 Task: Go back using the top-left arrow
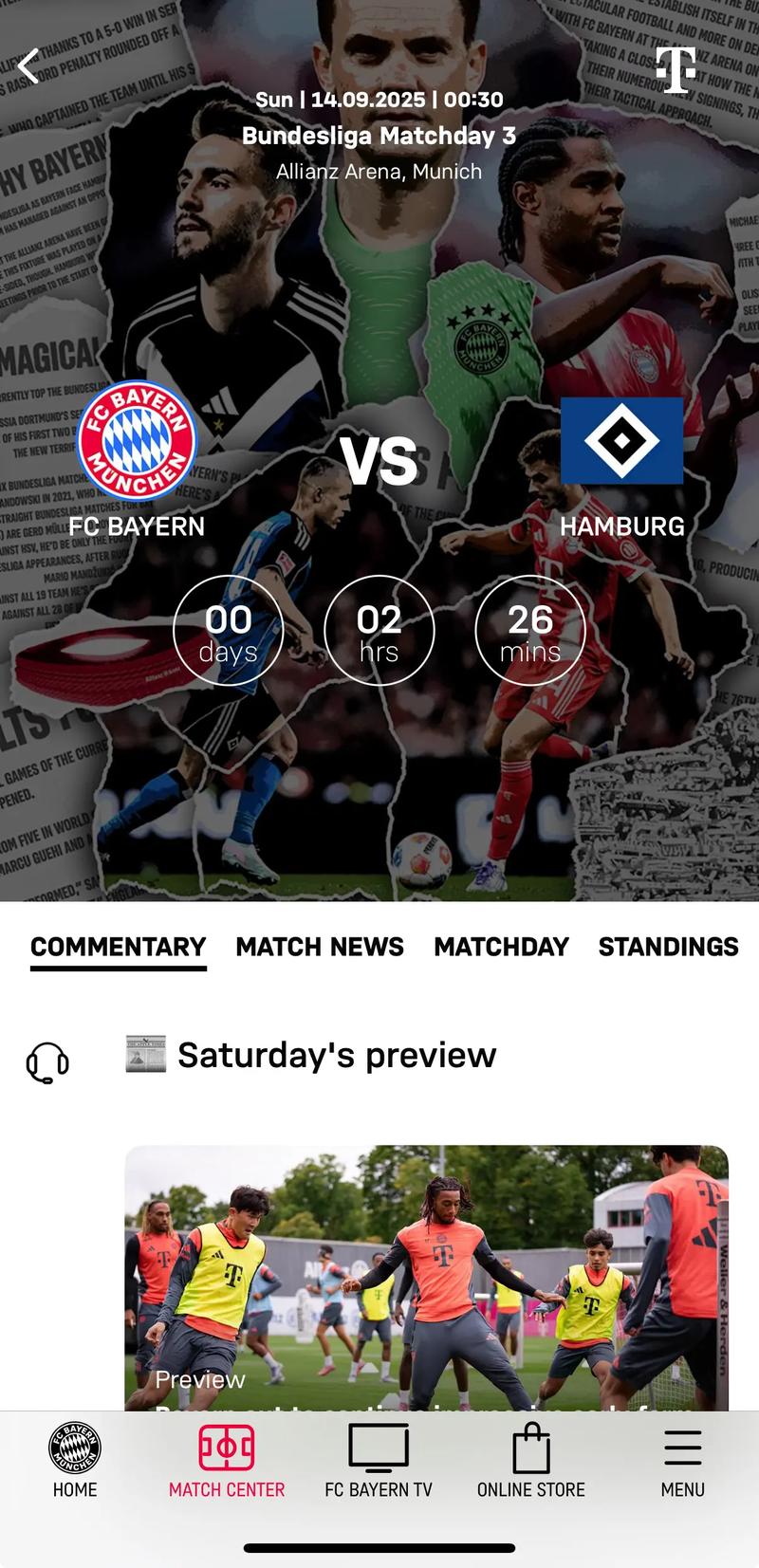click(29, 66)
